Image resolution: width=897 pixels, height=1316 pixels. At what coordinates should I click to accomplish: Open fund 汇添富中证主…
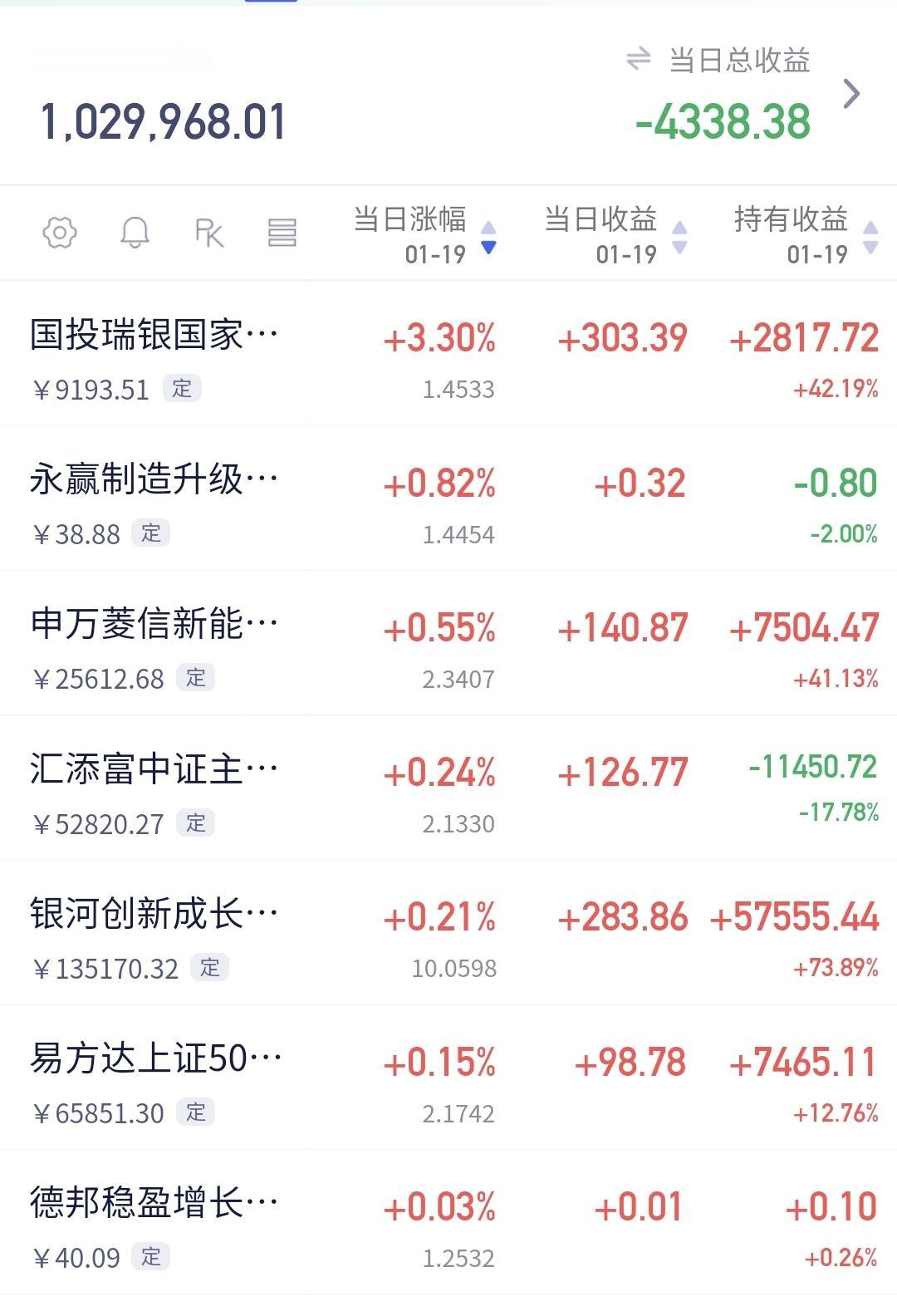pos(154,769)
